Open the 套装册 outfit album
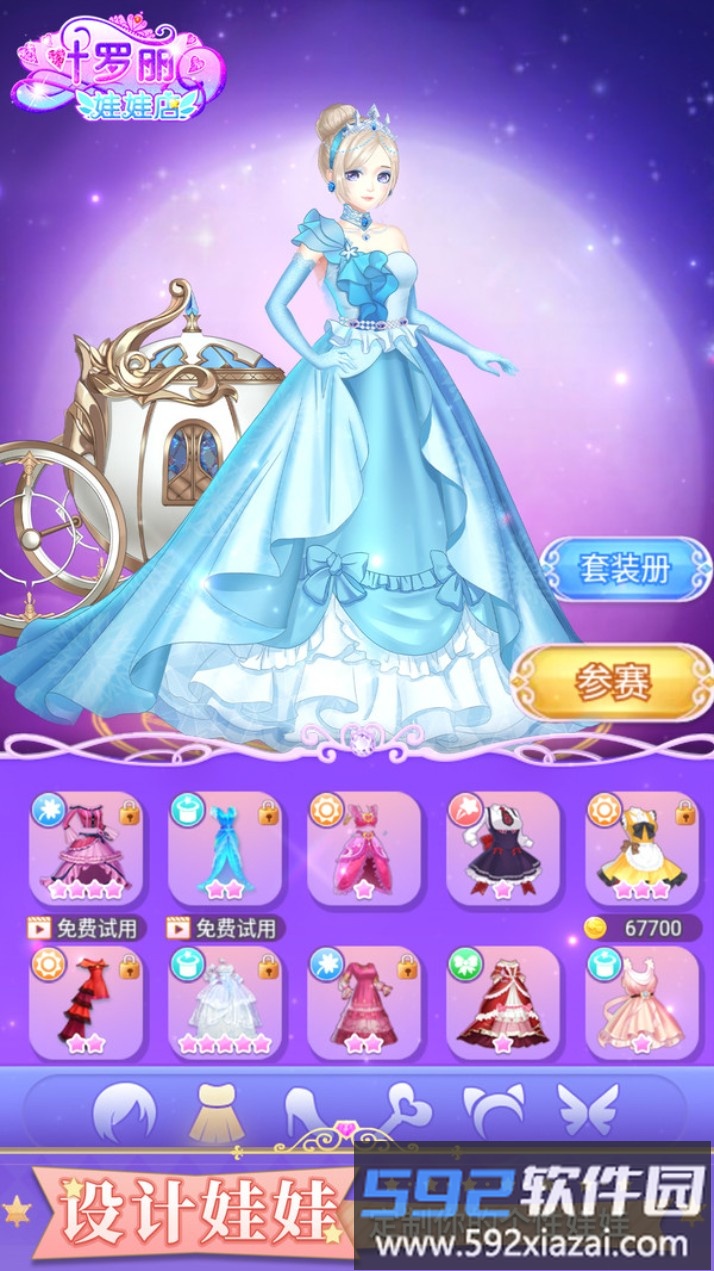 coord(626,569)
